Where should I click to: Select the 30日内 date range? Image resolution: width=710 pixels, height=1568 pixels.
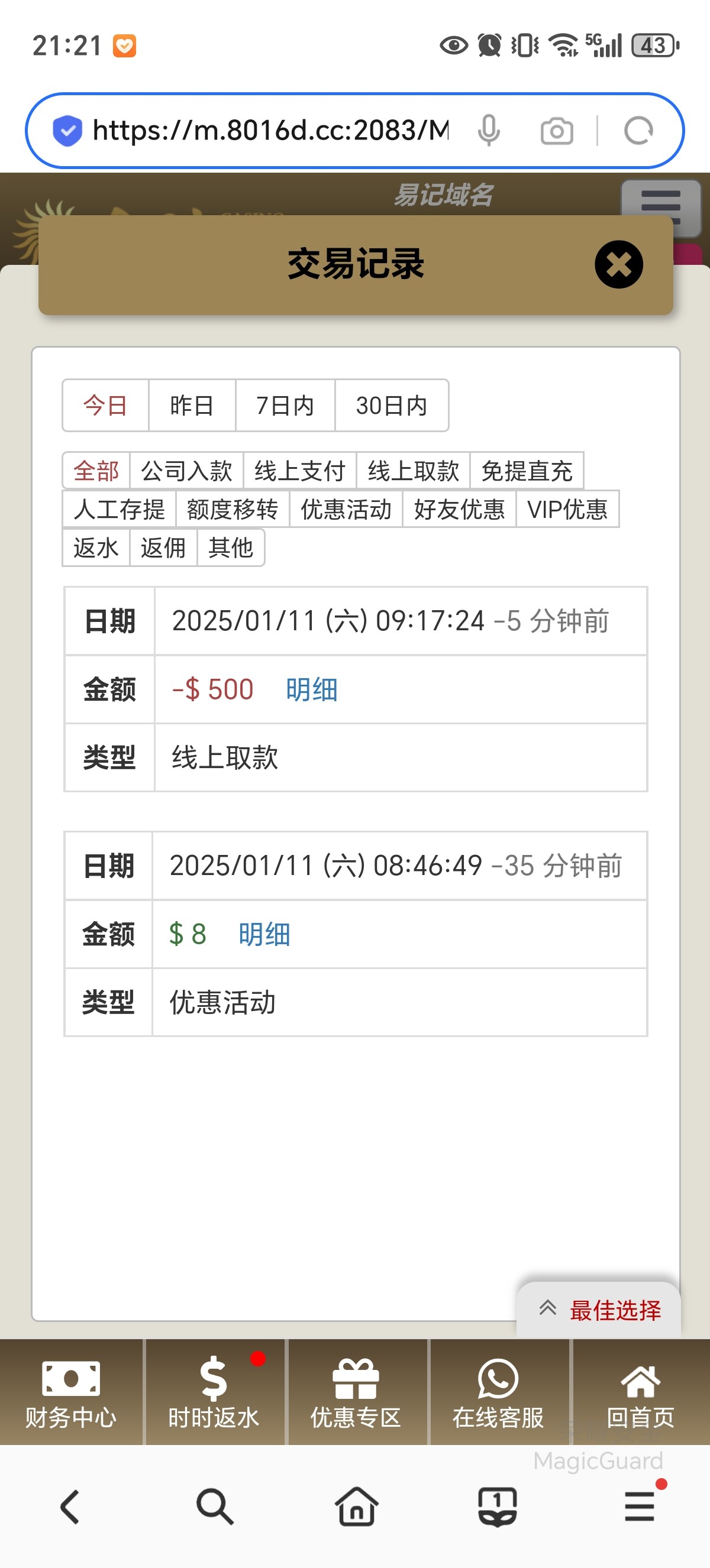[392, 406]
